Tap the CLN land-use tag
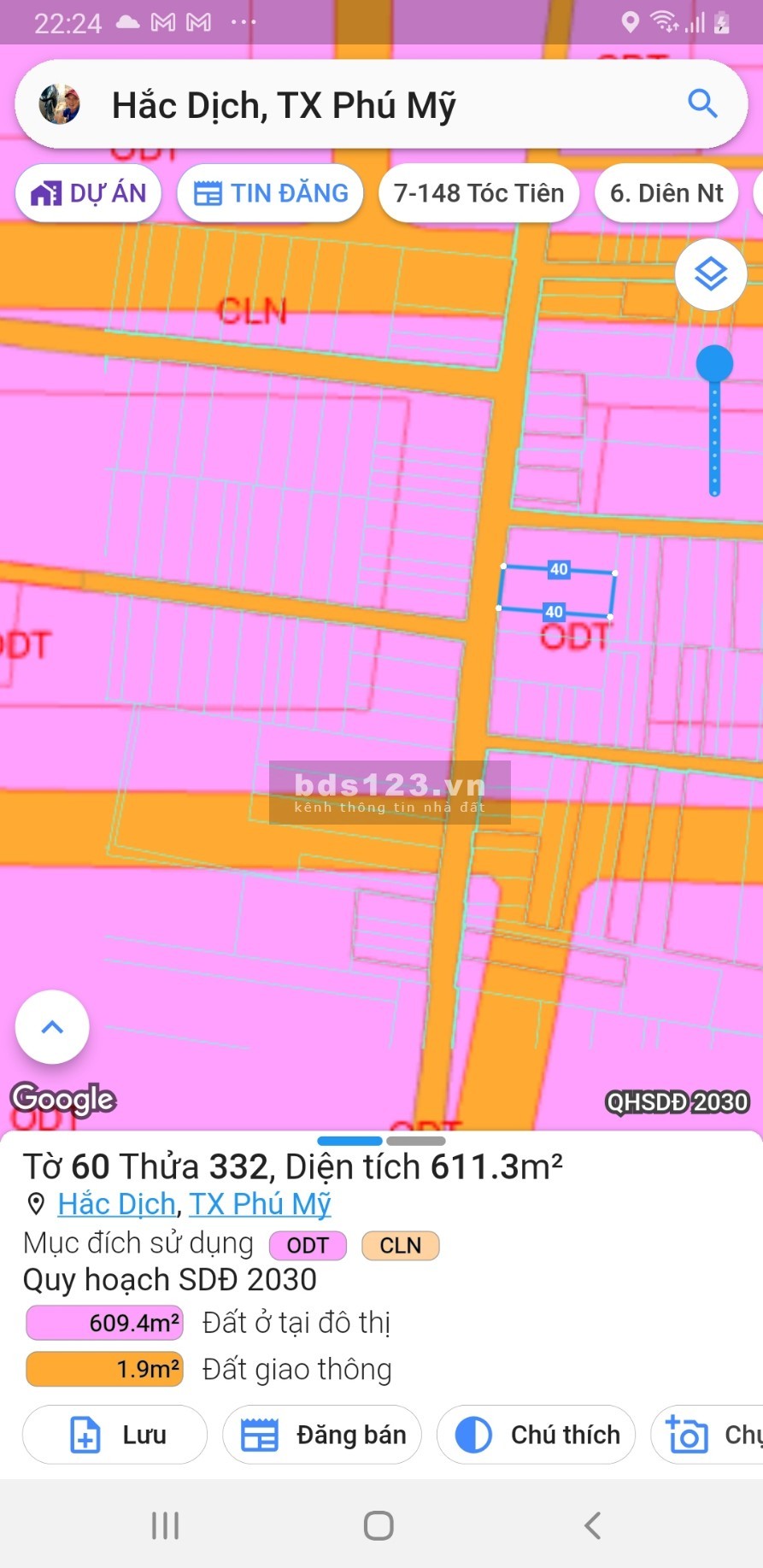 point(400,1245)
